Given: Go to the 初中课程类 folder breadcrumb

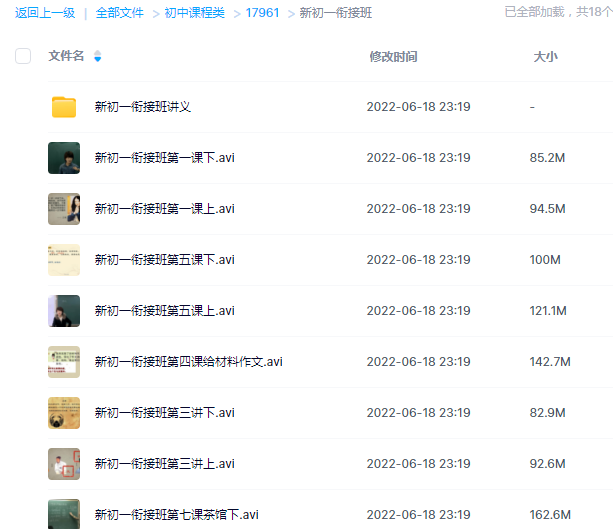Looking at the screenshot, I should pyautogui.click(x=194, y=13).
